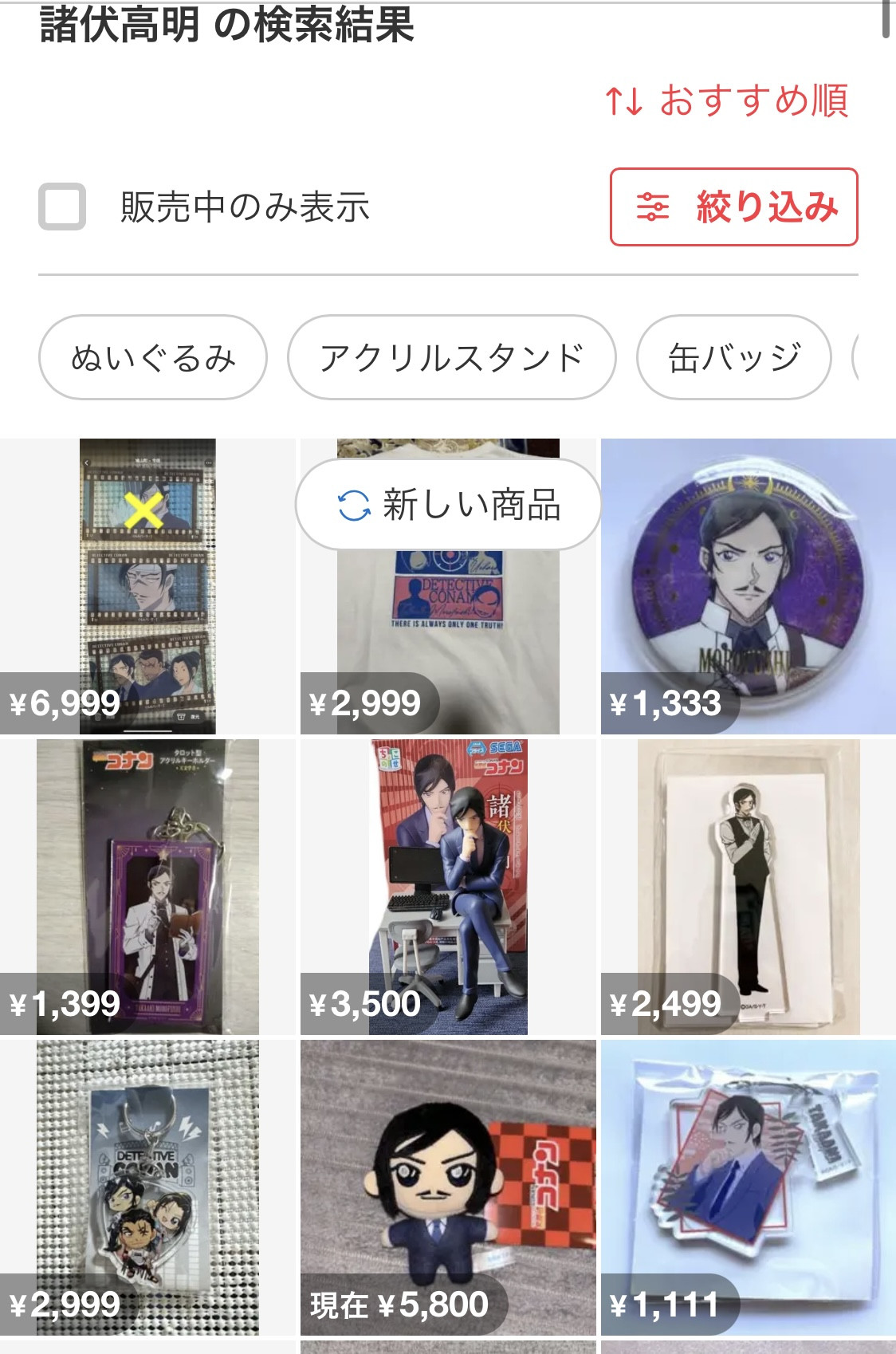
Task: Select the ぬいぐるみ chip
Action: (x=153, y=357)
